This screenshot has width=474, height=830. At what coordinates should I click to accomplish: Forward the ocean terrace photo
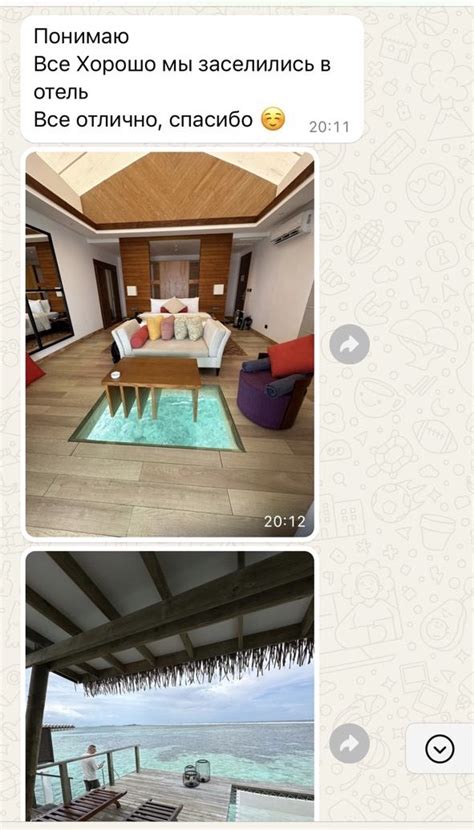coord(349,743)
